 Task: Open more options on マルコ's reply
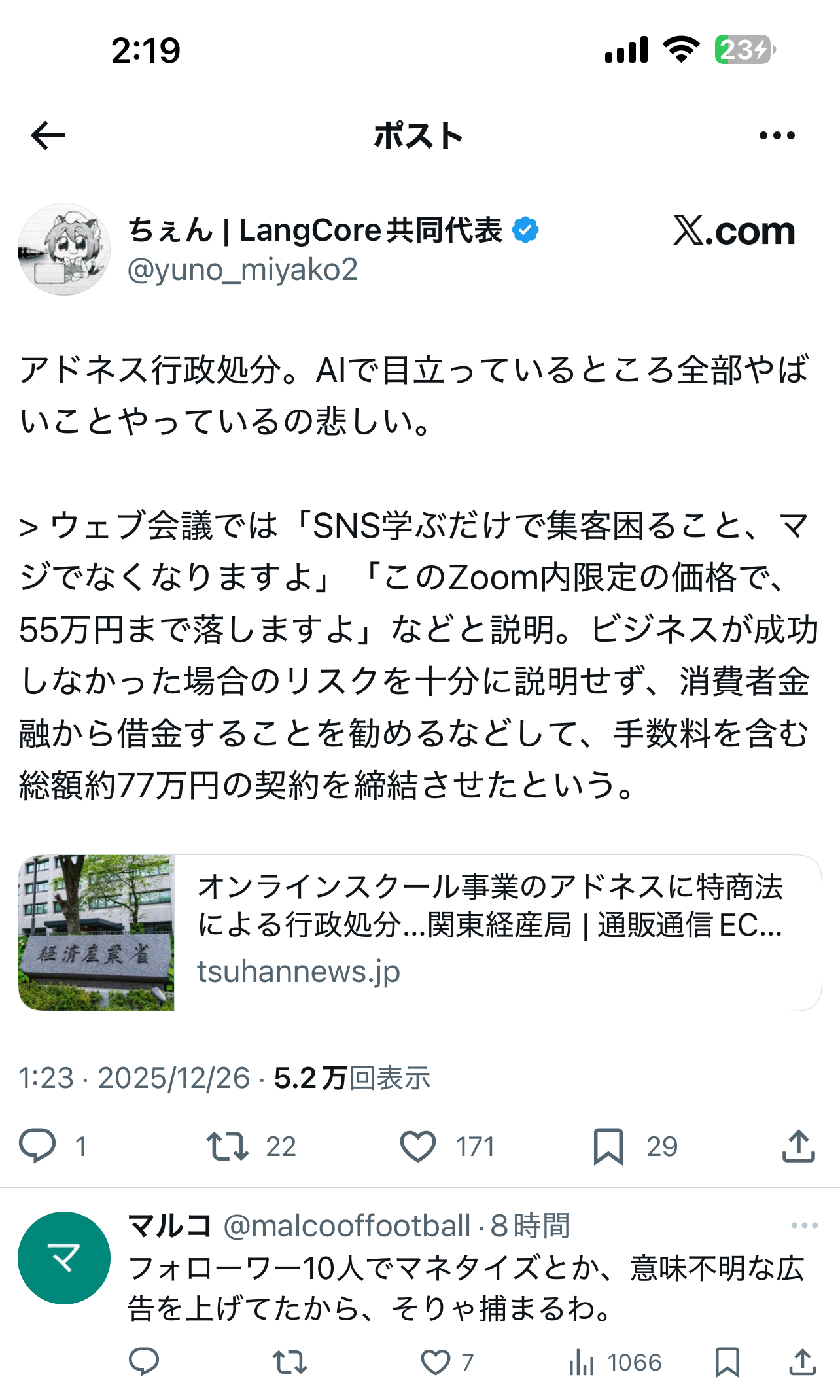(804, 1225)
